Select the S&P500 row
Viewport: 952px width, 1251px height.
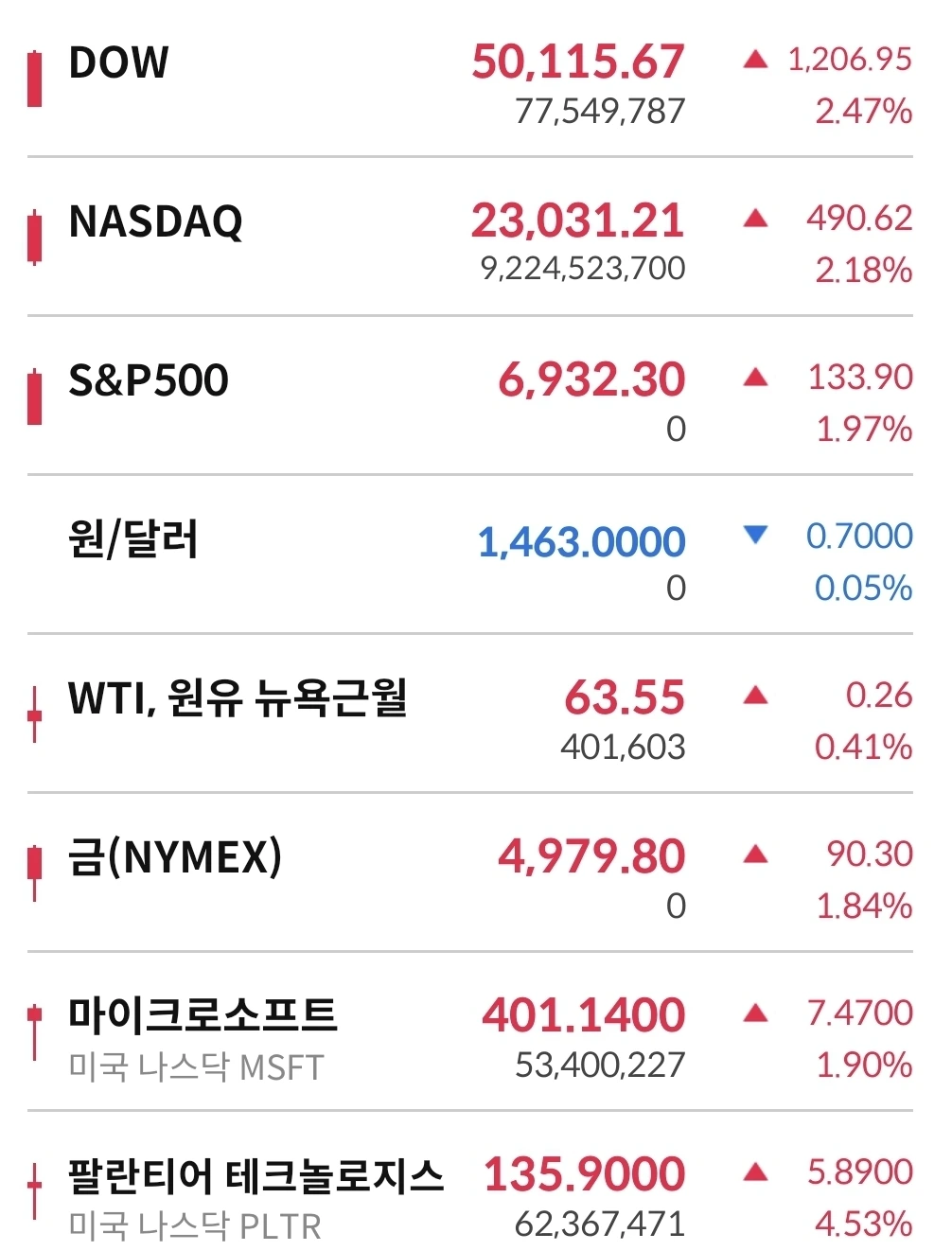click(149, 381)
